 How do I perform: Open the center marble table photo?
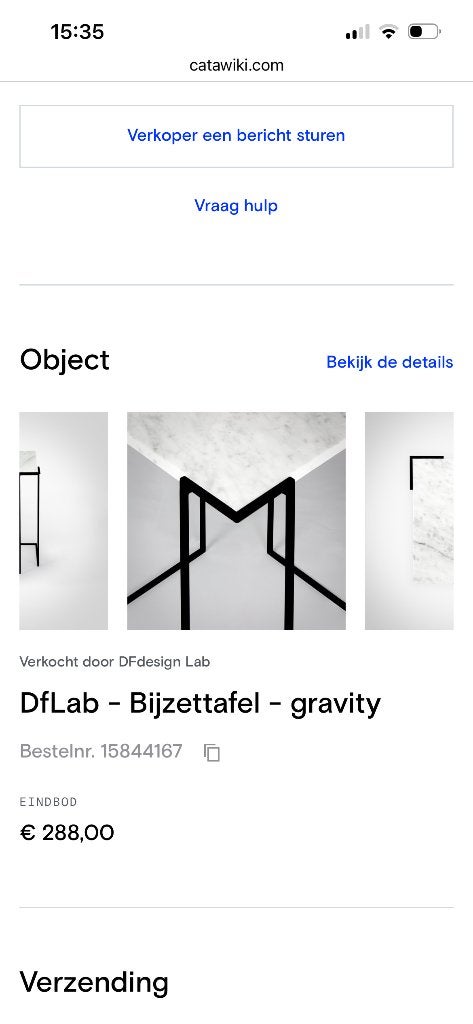236,520
